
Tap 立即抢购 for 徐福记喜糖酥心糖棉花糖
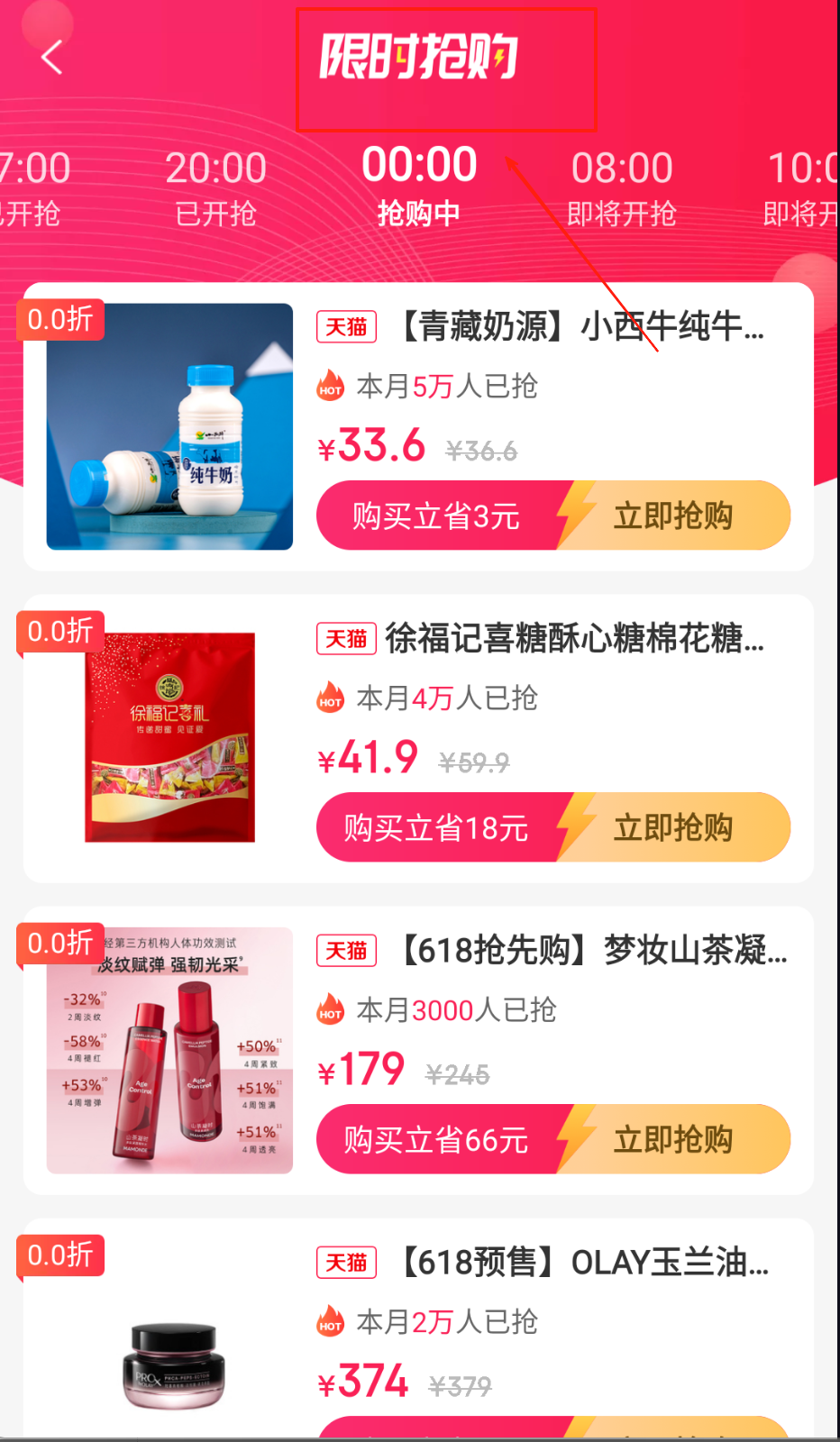pyautogui.click(x=672, y=827)
